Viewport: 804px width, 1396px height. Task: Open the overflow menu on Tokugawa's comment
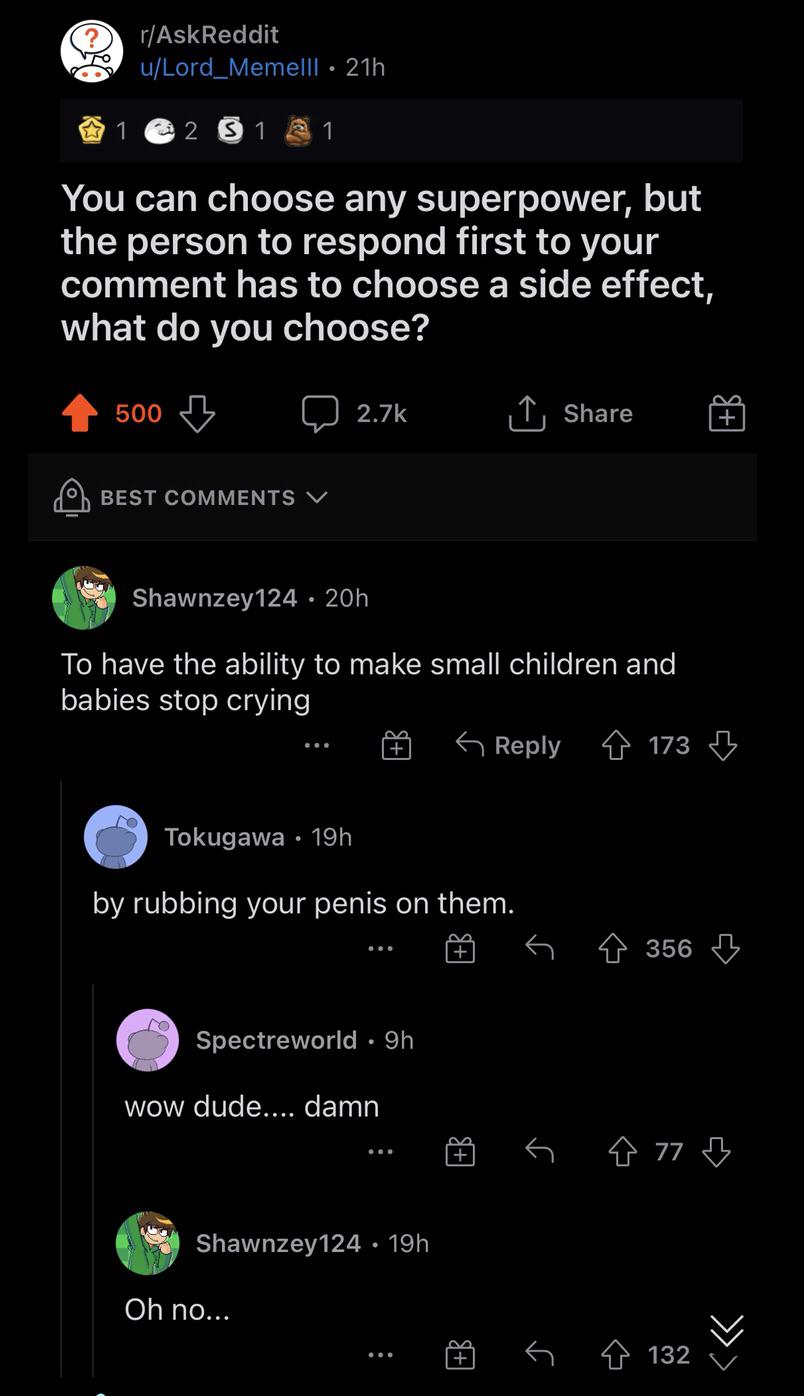point(380,948)
